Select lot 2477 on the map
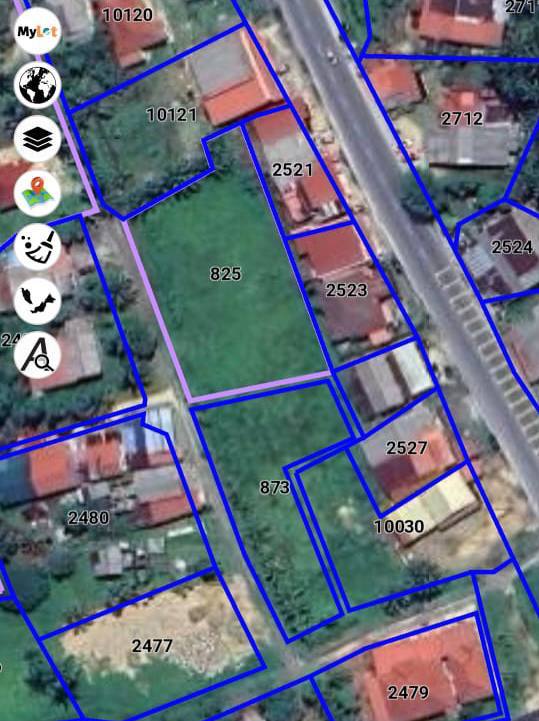Screen dimensions: 539x721 152,646
